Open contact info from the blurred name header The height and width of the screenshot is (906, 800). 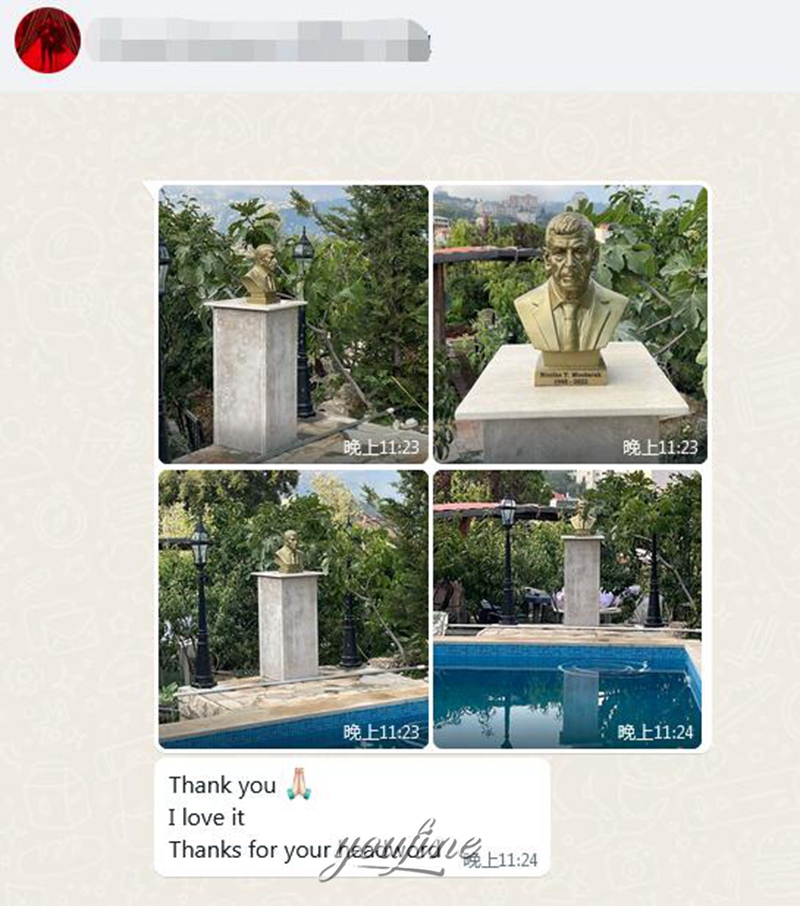pyautogui.click(x=258, y=40)
